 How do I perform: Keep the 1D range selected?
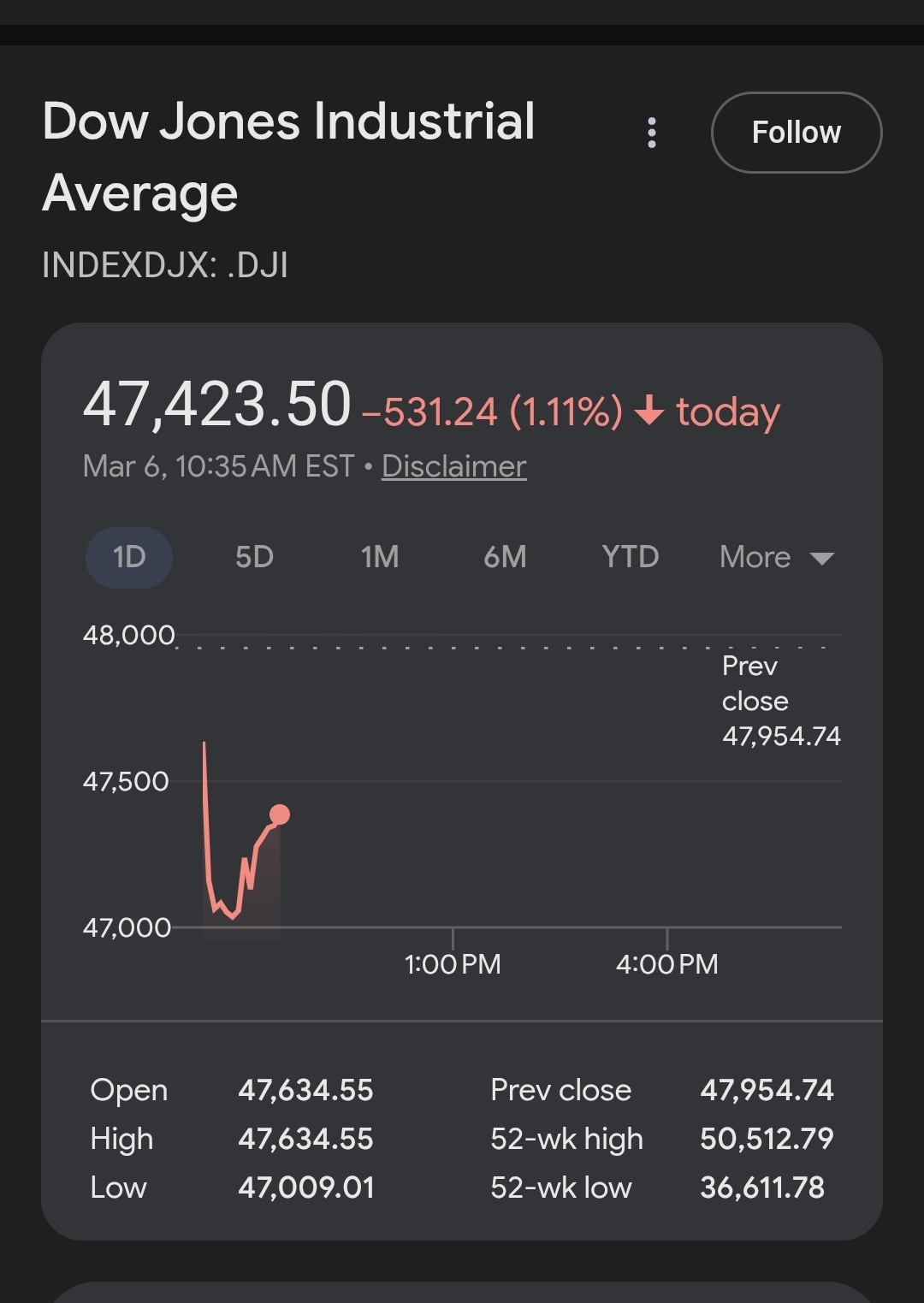point(128,557)
